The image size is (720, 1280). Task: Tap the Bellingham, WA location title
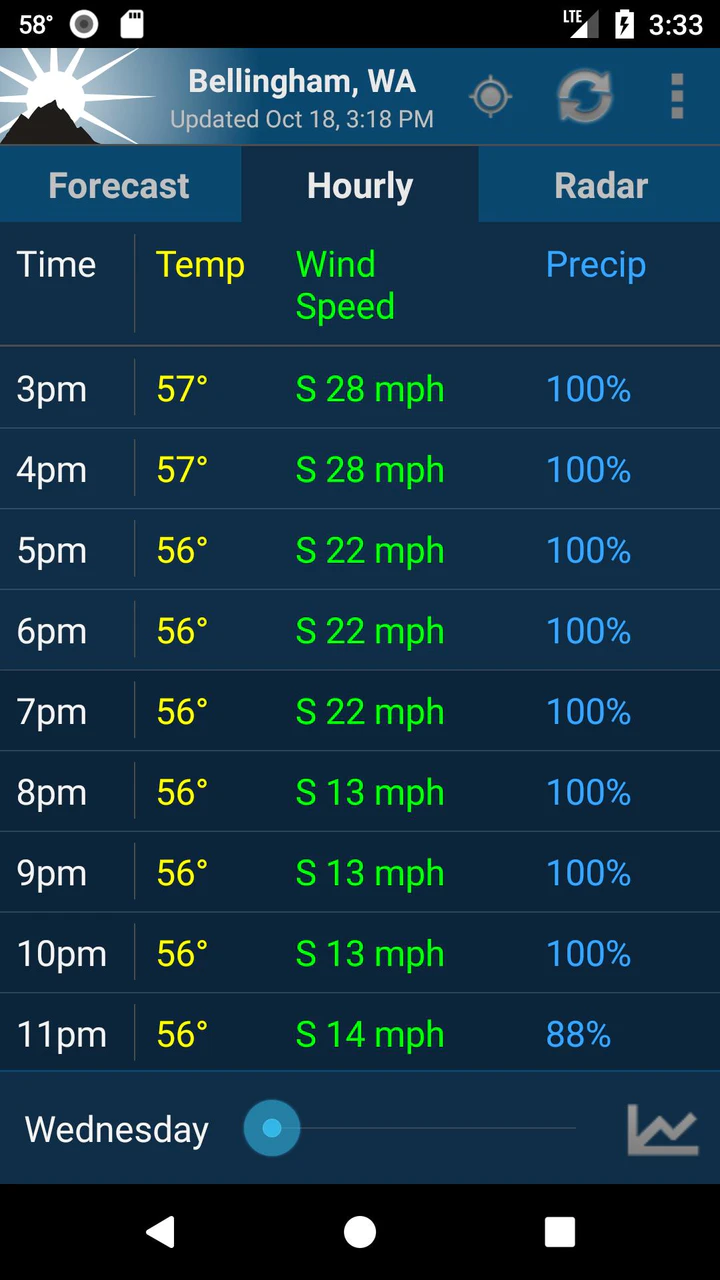tap(302, 81)
